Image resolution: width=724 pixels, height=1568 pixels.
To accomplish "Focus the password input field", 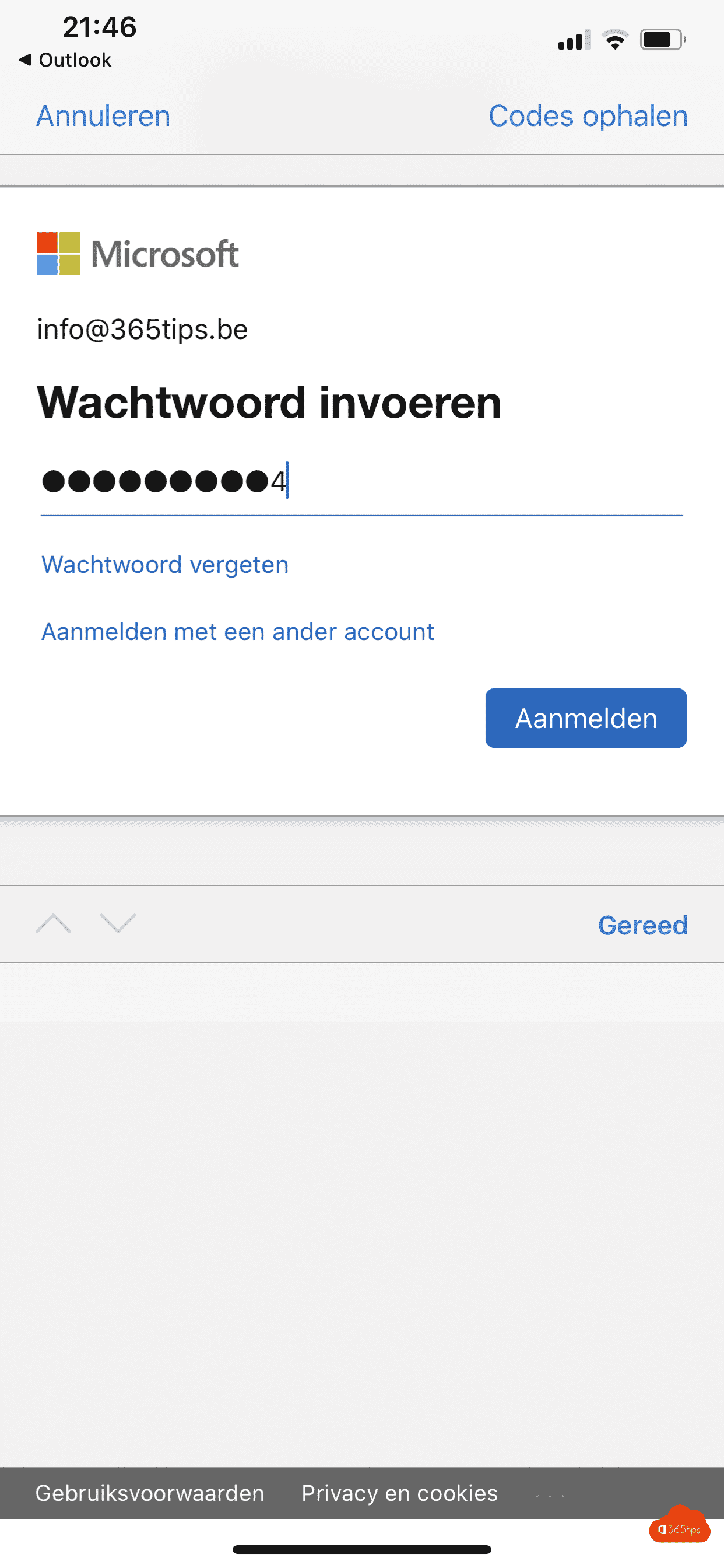I will pos(361,482).
